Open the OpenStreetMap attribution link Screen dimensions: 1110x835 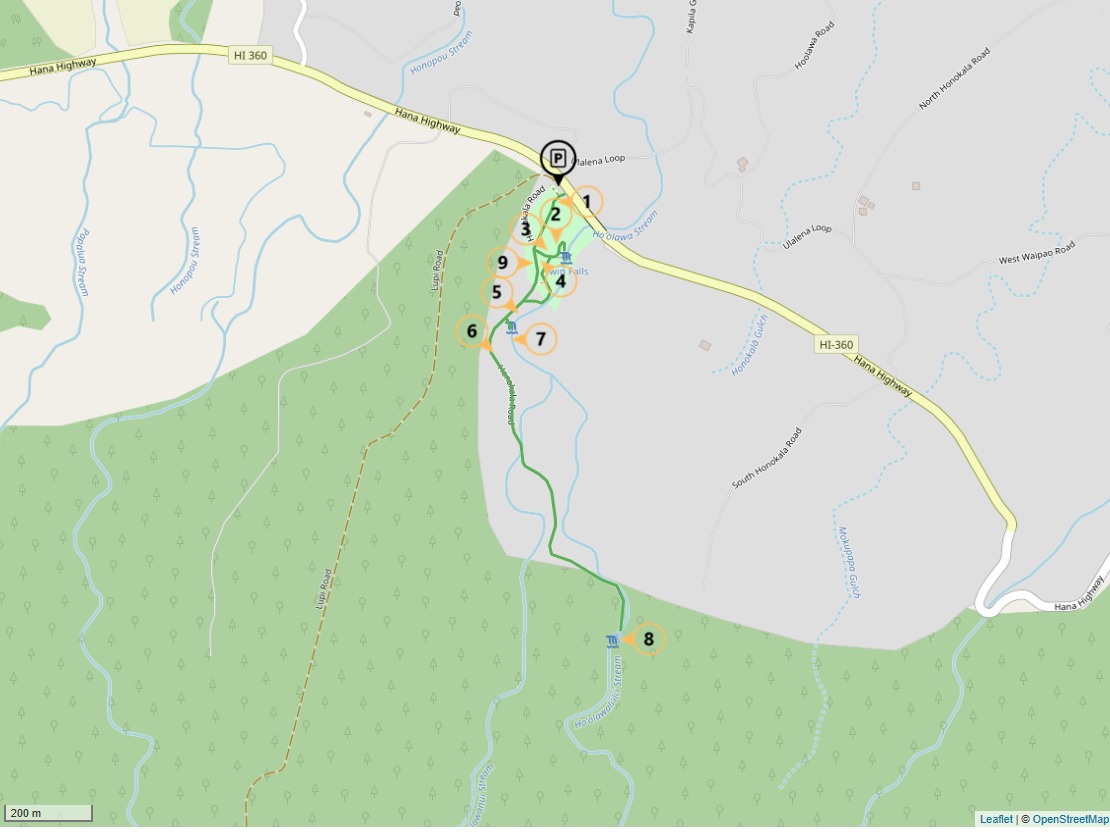point(1069,819)
